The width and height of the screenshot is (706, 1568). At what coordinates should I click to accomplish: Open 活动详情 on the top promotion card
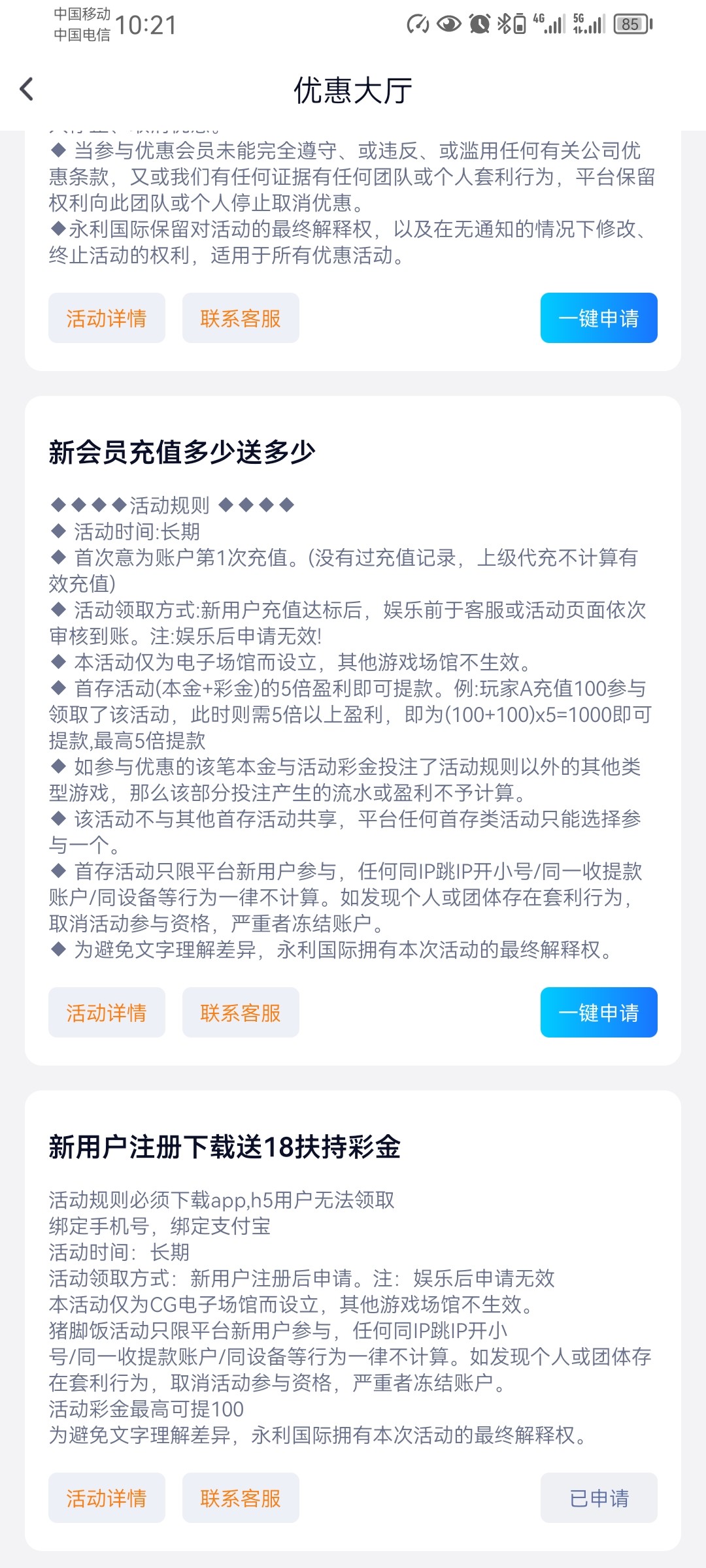coord(107,318)
